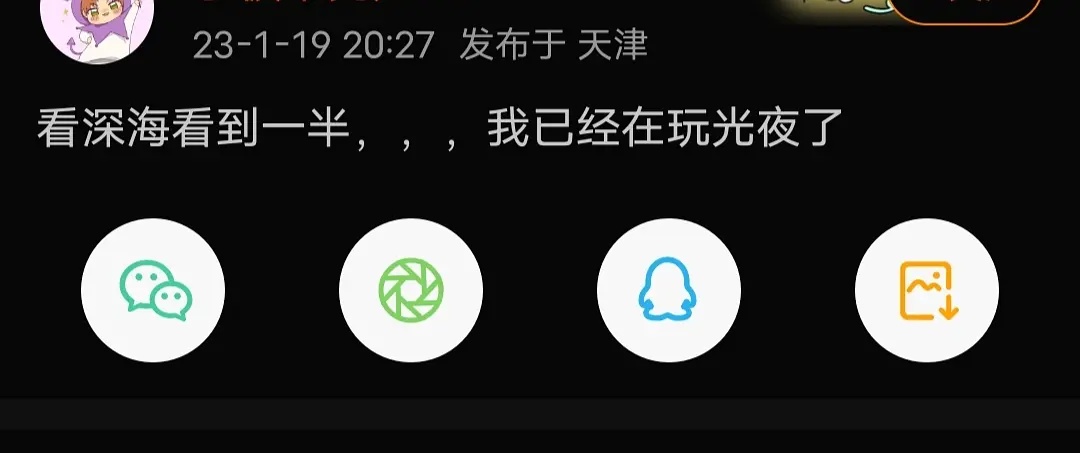The height and width of the screenshot is (453, 1080).
Task: Save the post as an image
Action: tap(927, 291)
